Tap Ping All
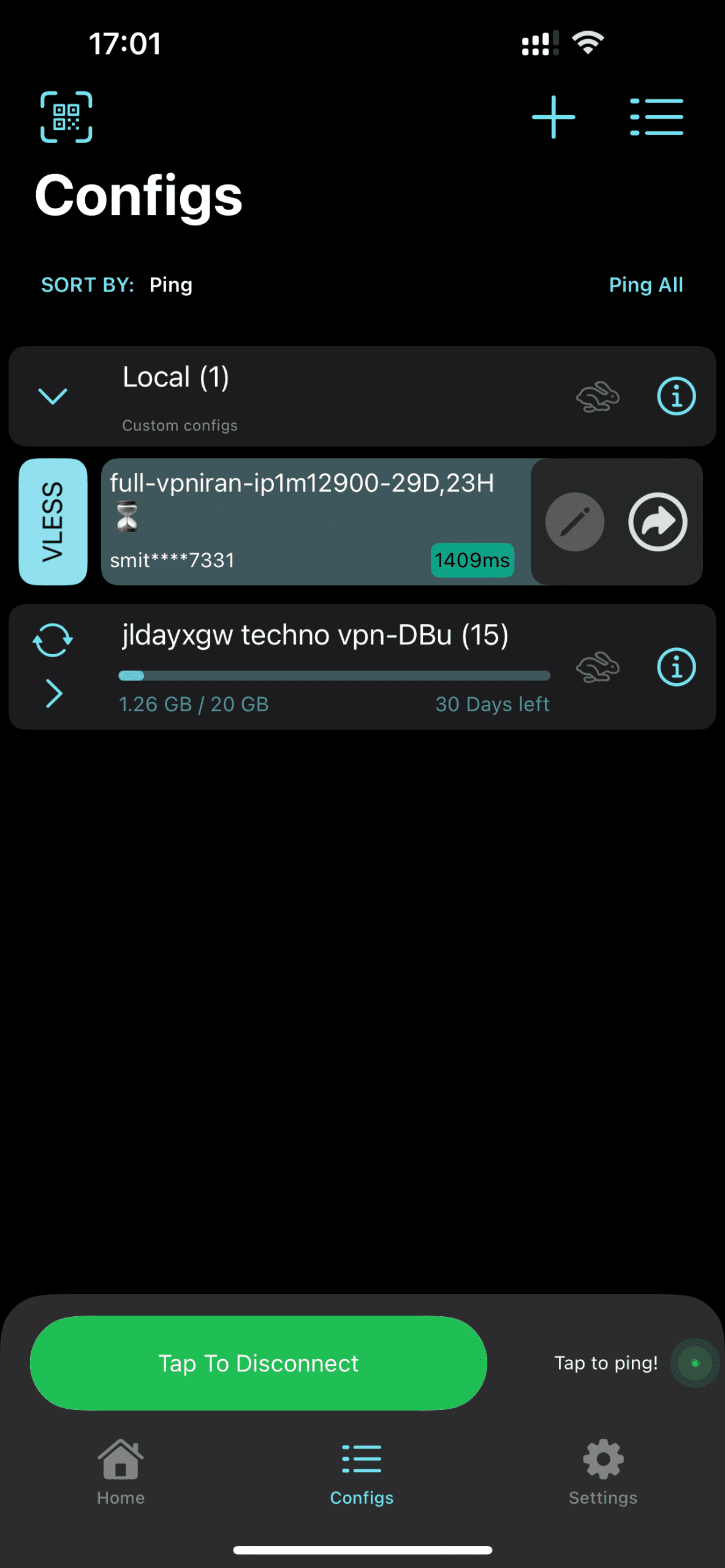The width and height of the screenshot is (725, 1568). click(645, 285)
